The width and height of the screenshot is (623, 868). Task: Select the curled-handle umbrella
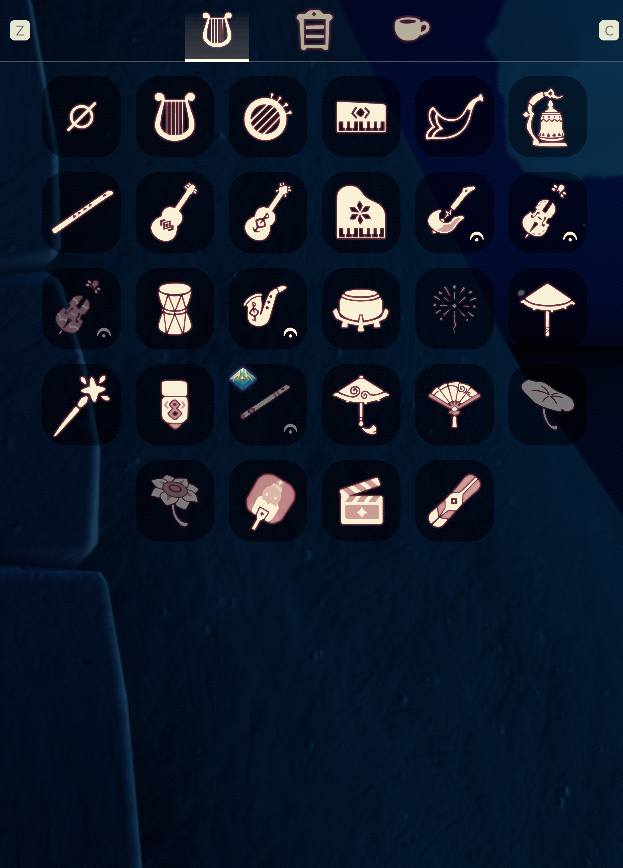361,405
